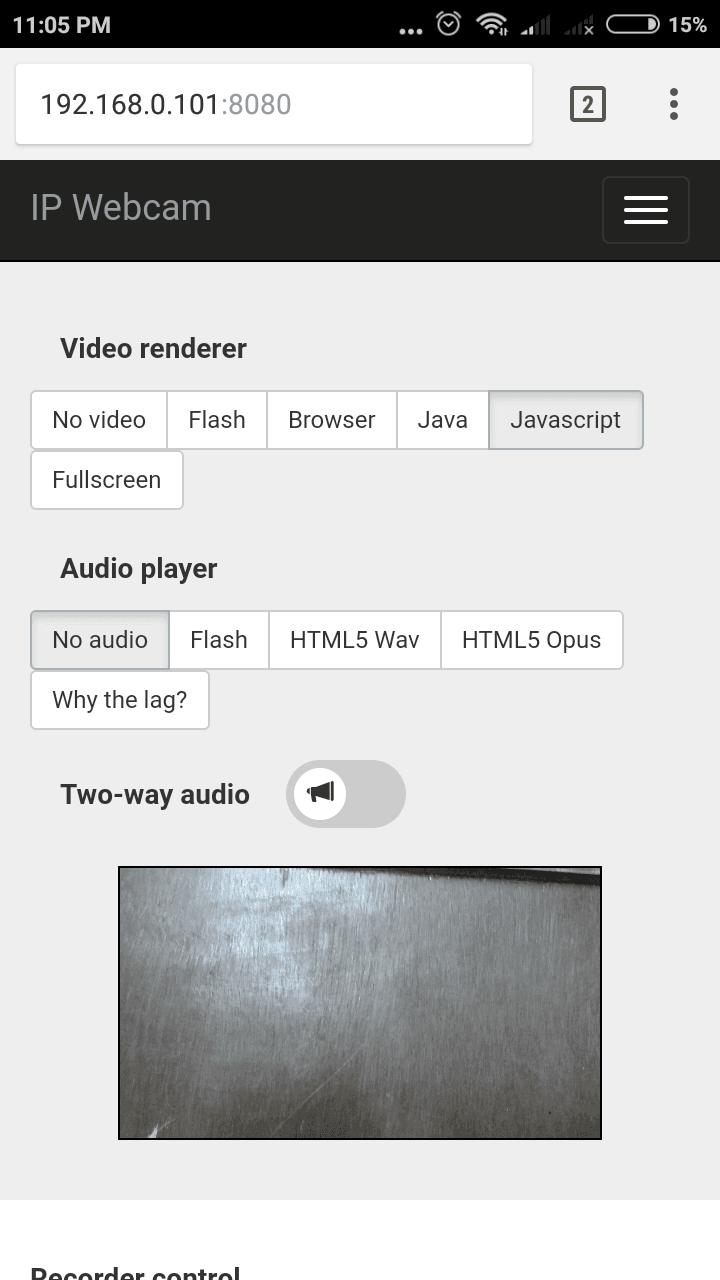Open the browser overflow menu

[x=673, y=104]
